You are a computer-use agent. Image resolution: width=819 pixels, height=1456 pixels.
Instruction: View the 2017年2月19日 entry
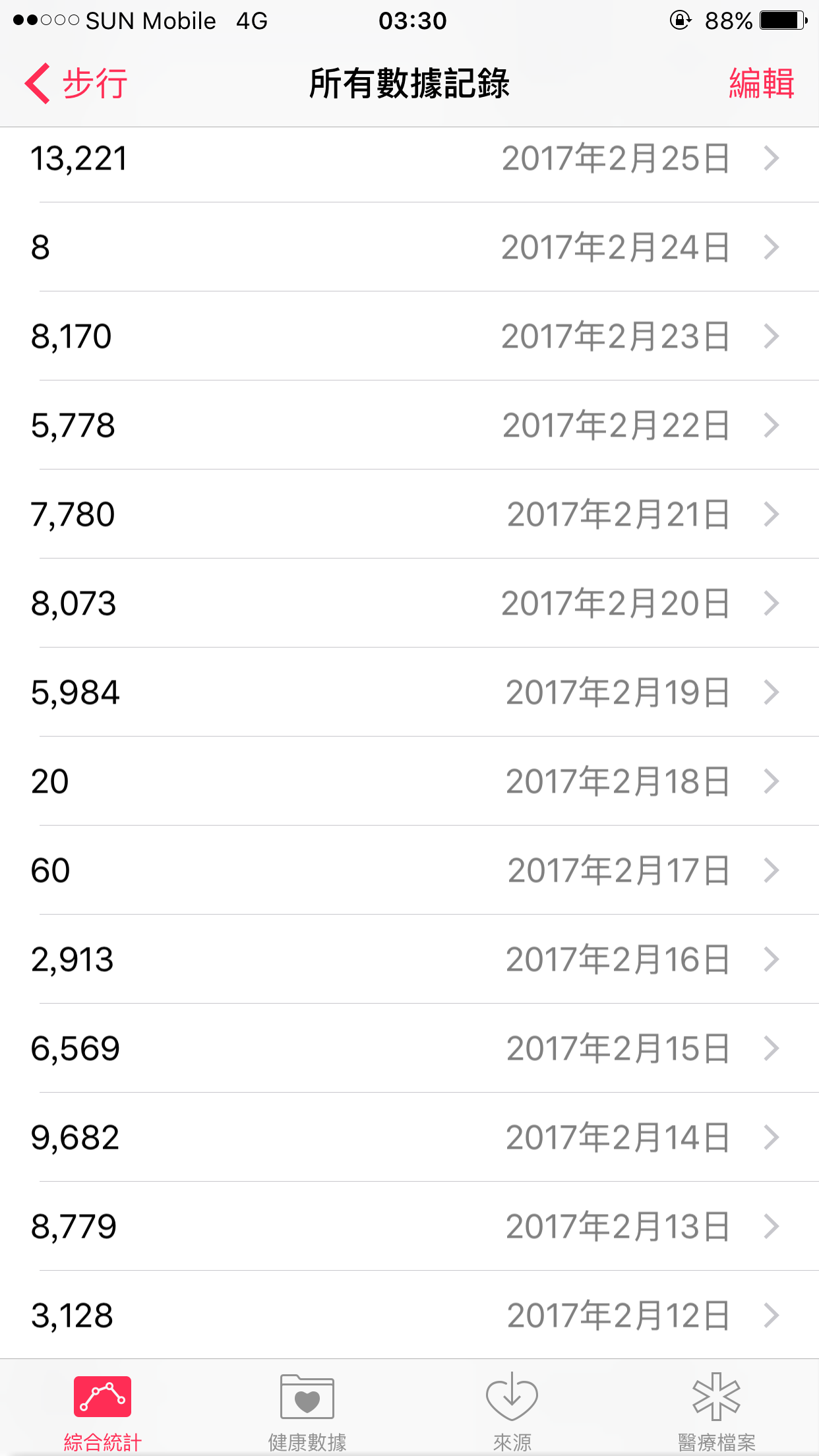pyautogui.click(x=409, y=692)
